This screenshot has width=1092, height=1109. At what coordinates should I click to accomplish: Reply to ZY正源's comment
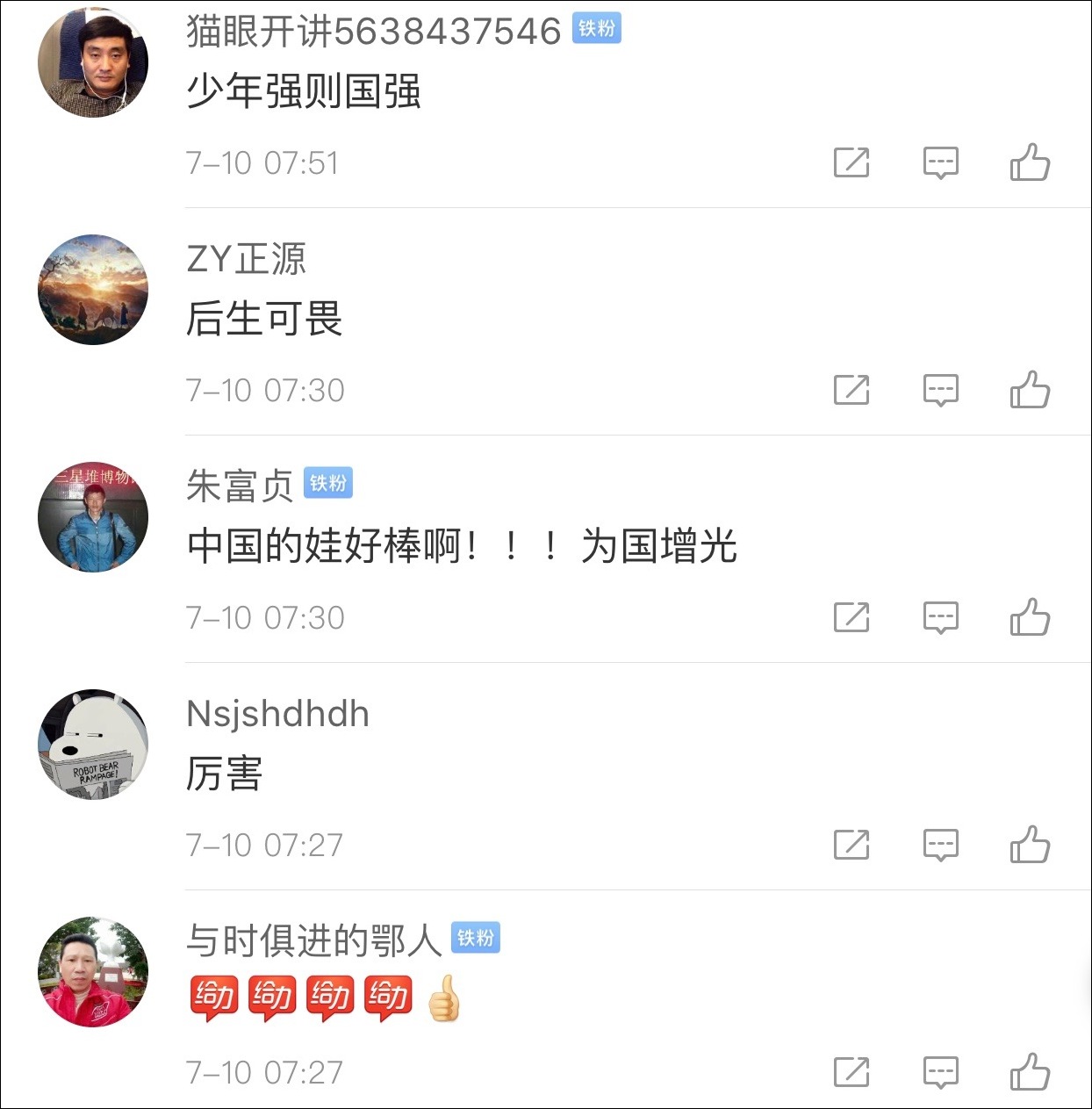[x=940, y=390]
